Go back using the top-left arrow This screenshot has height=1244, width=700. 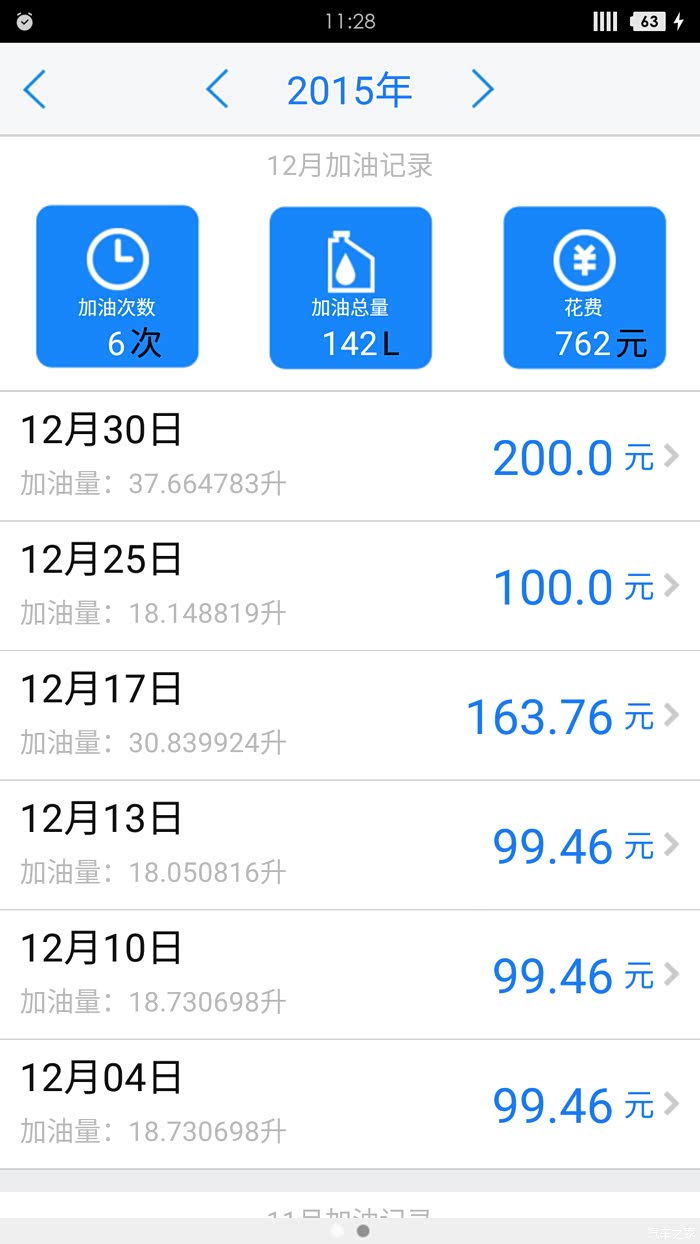click(x=34, y=90)
